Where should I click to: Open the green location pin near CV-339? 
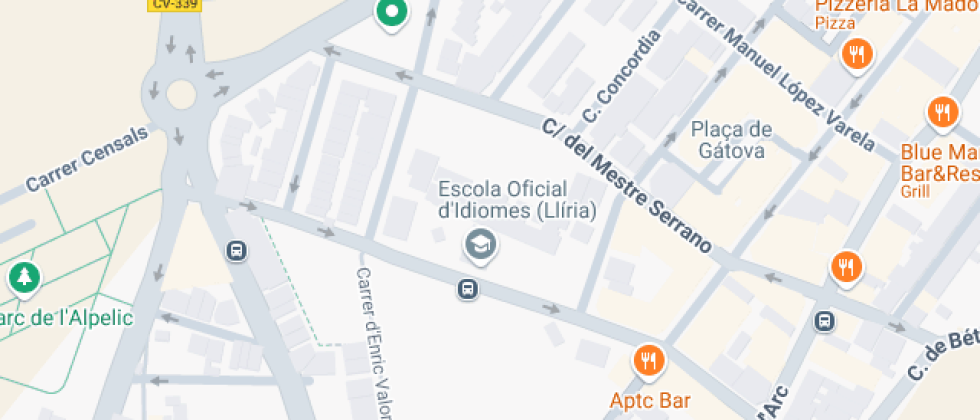tap(392, 13)
